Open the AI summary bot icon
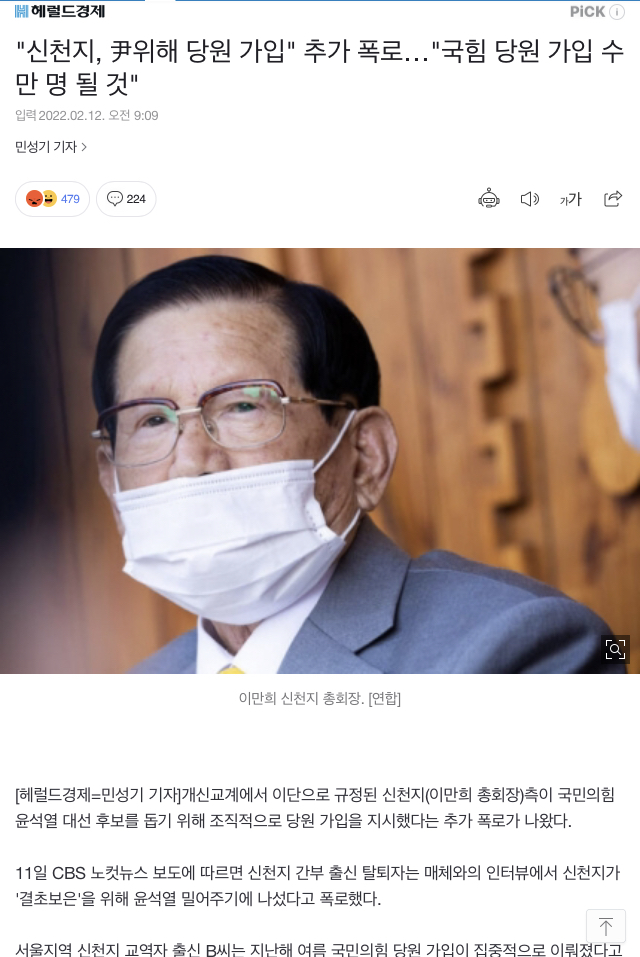The width and height of the screenshot is (640, 957). (x=489, y=199)
